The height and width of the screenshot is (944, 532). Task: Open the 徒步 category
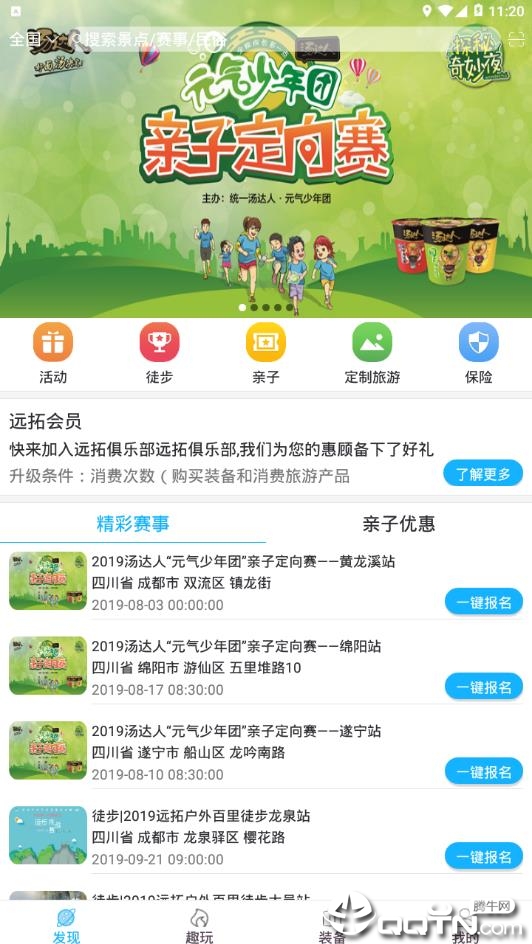159,354
